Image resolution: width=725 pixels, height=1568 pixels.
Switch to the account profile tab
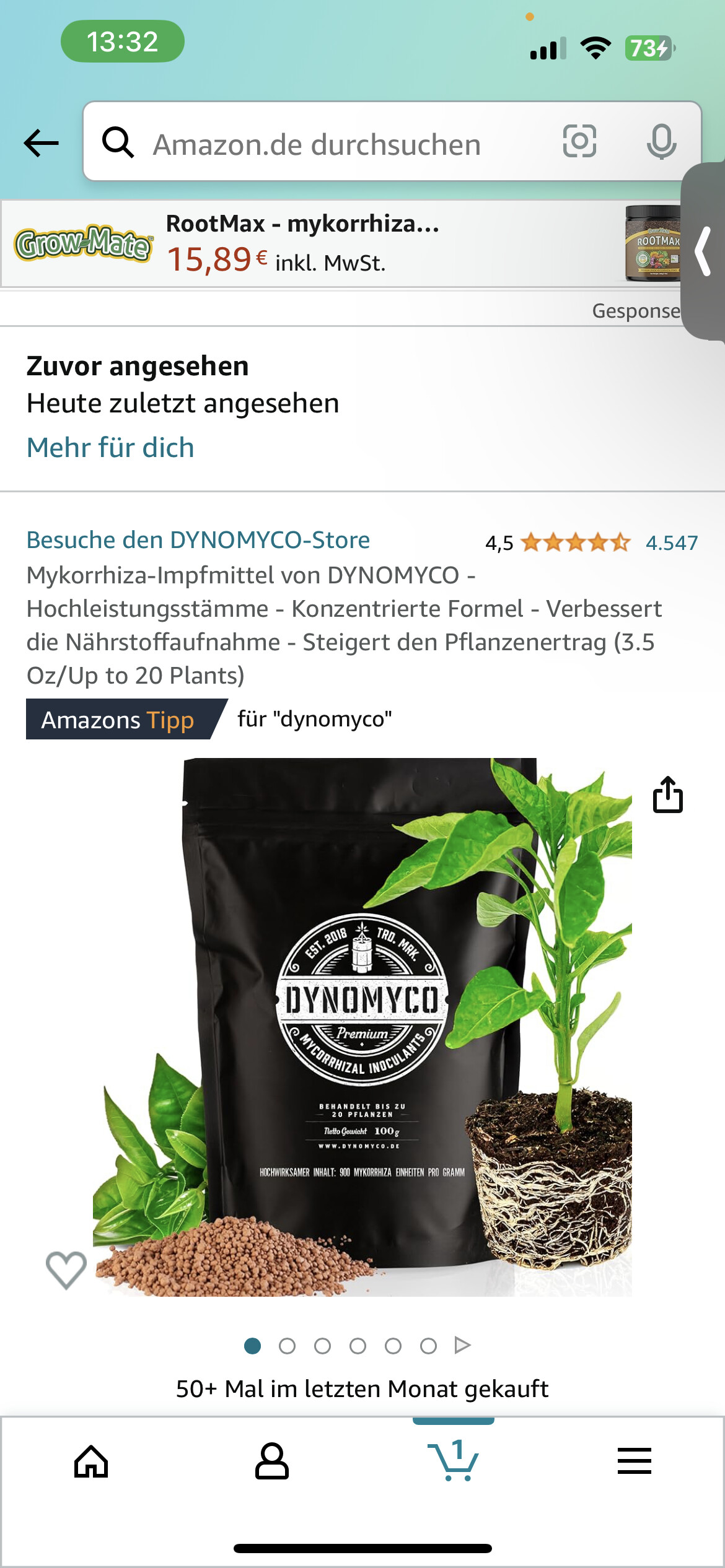click(272, 1461)
